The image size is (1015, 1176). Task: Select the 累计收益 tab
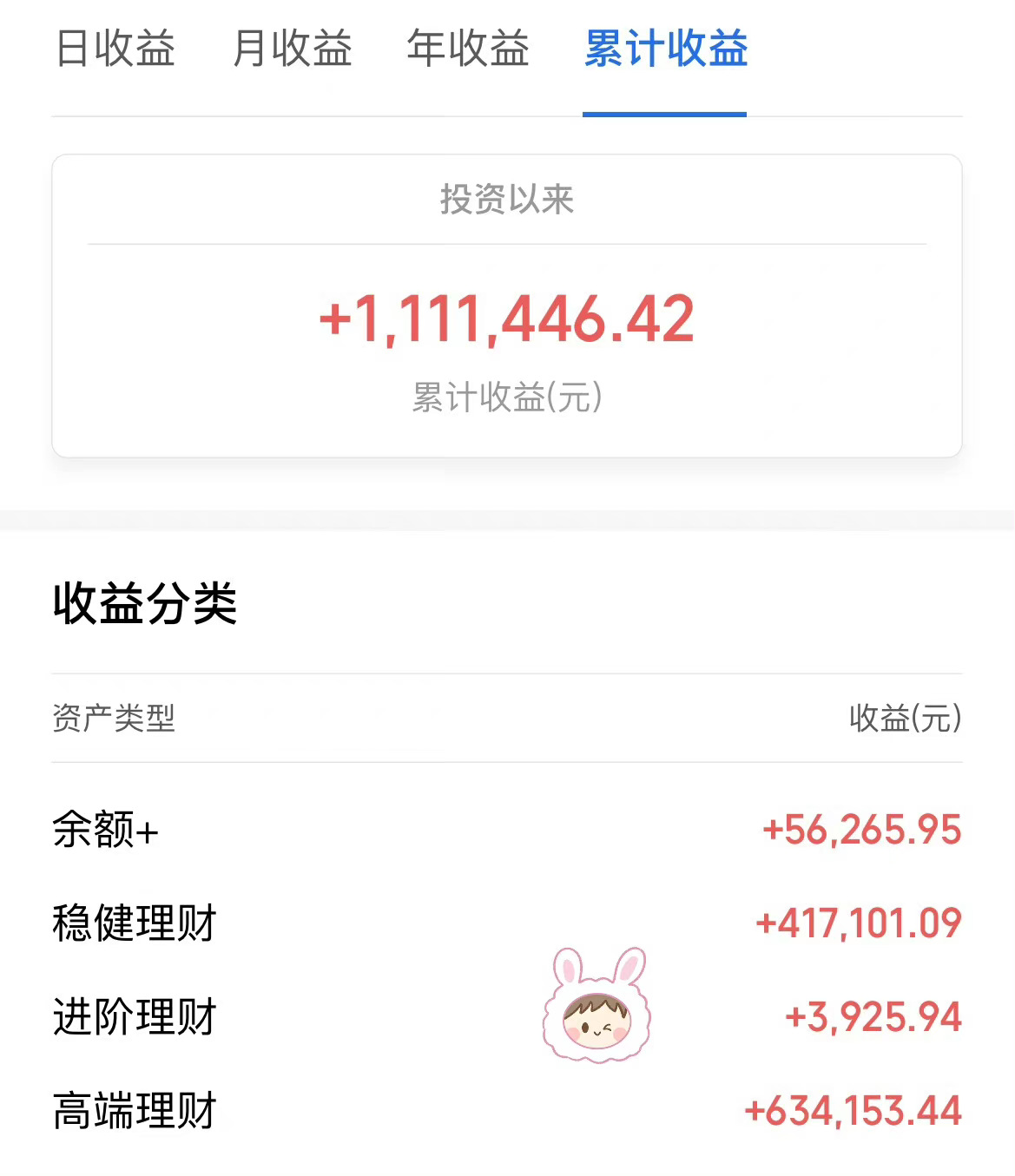pyautogui.click(x=665, y=49)
